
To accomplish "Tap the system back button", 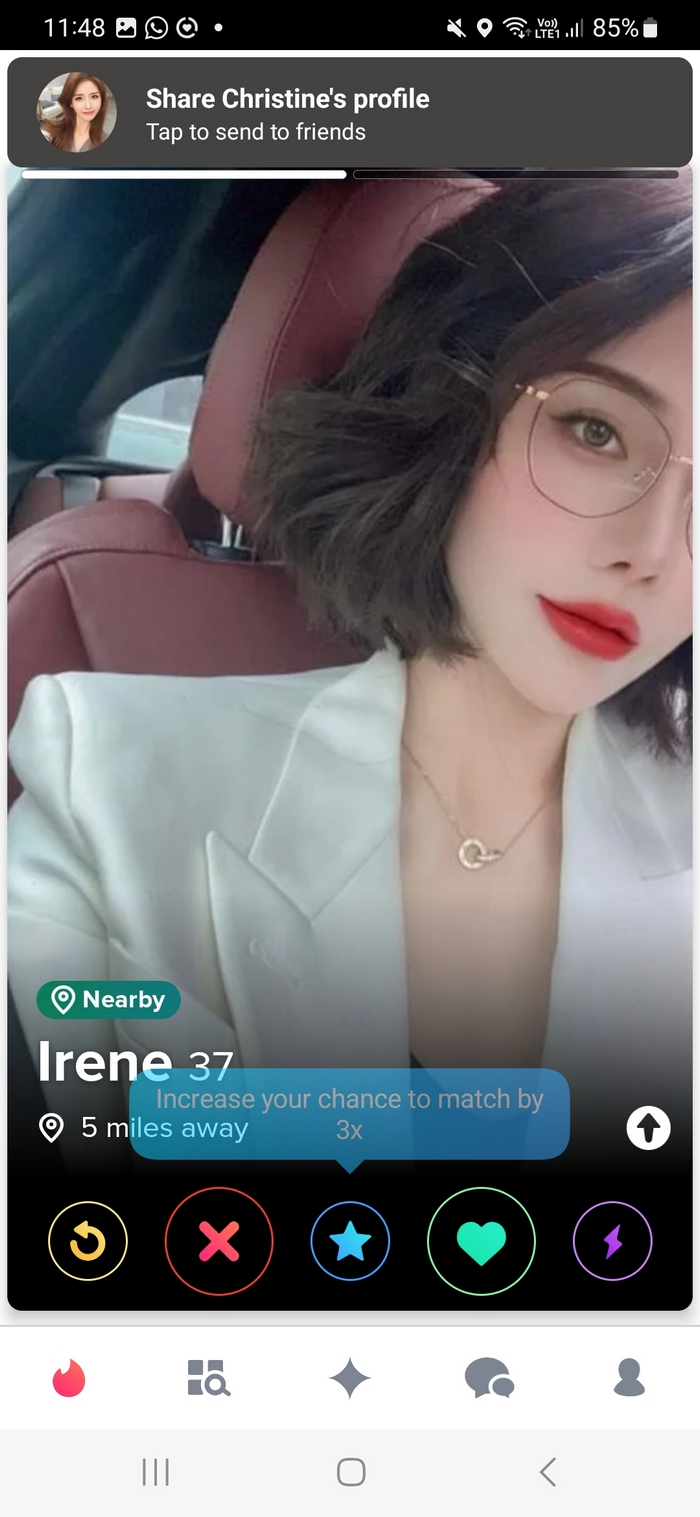I will (547, 1472).
